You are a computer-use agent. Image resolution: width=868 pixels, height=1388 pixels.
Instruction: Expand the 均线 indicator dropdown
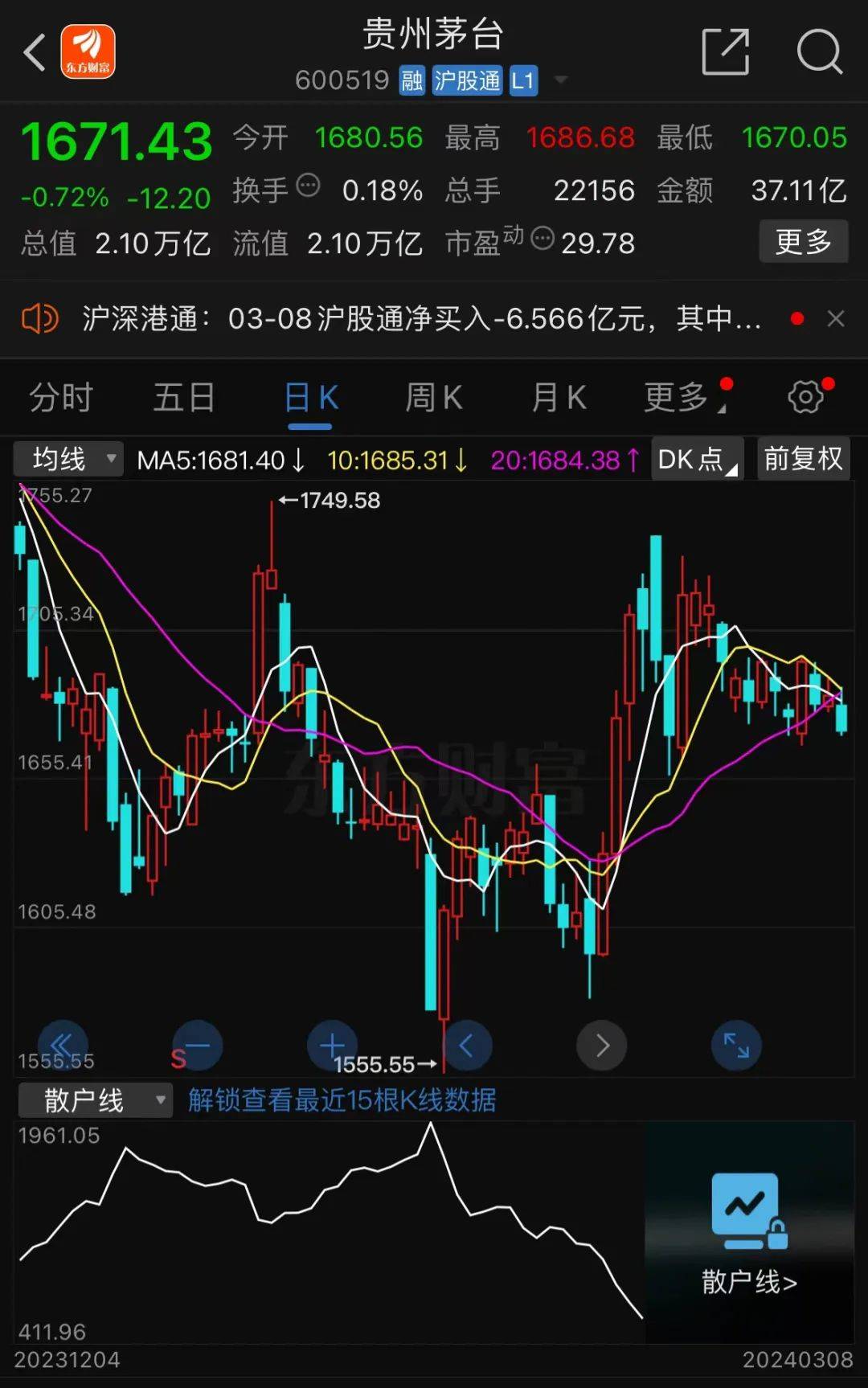point(68,460)
